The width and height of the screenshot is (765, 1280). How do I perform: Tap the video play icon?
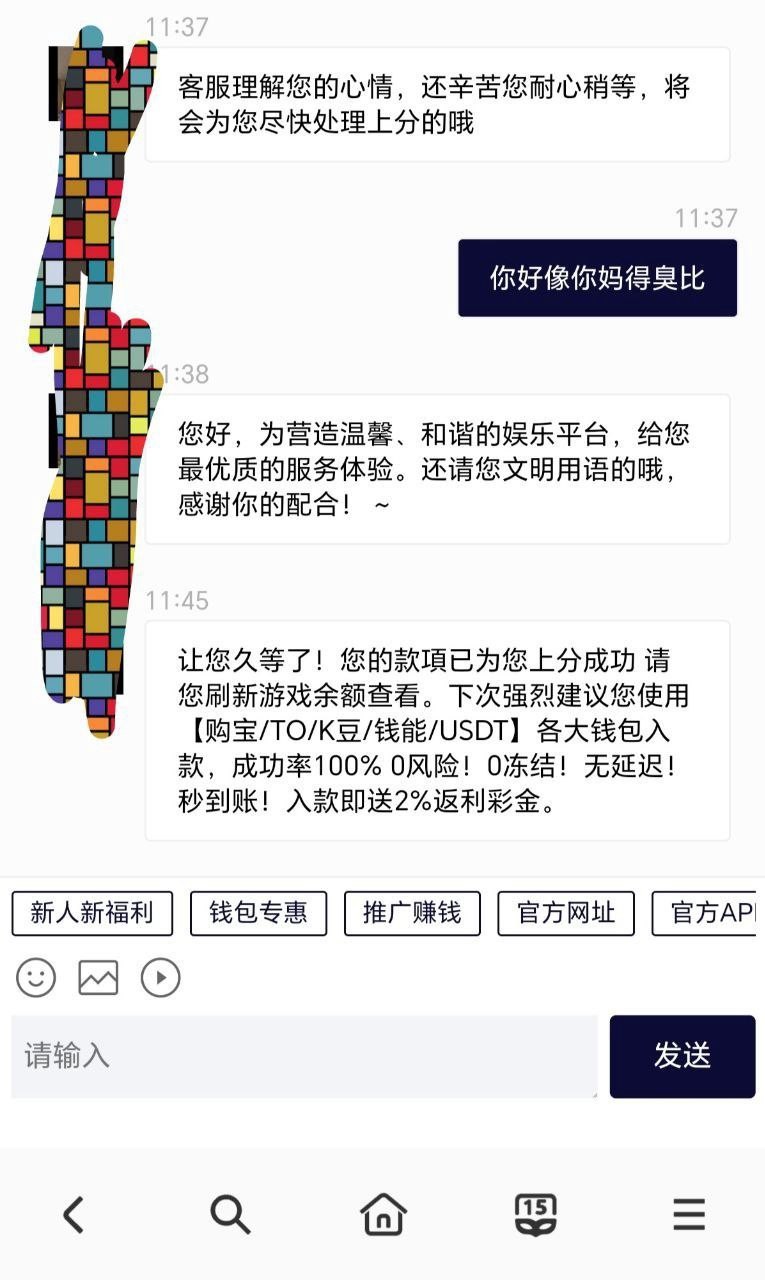(x=161, y=977)
